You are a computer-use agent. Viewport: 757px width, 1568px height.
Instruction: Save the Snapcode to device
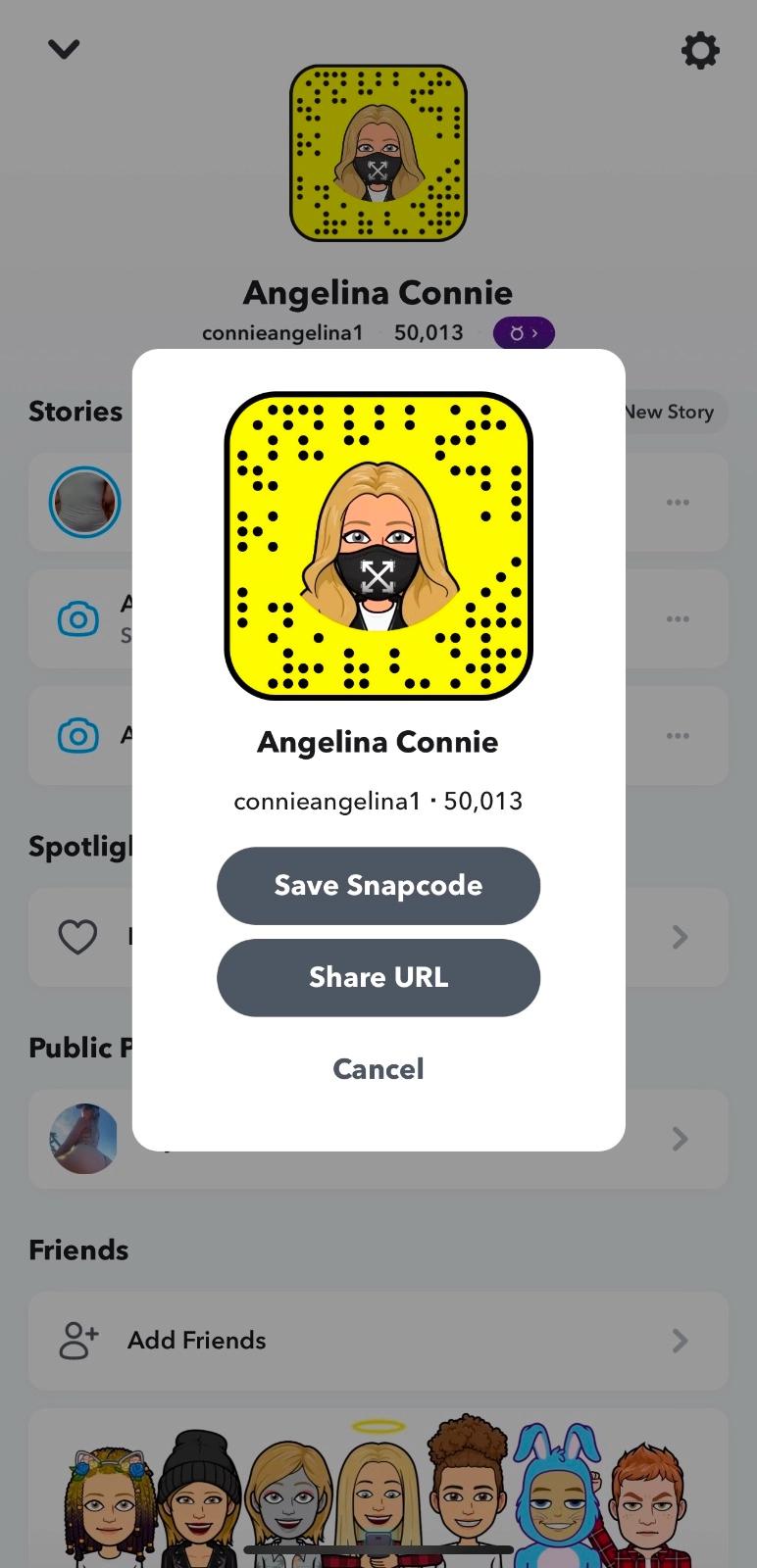[x=378, y=885]
